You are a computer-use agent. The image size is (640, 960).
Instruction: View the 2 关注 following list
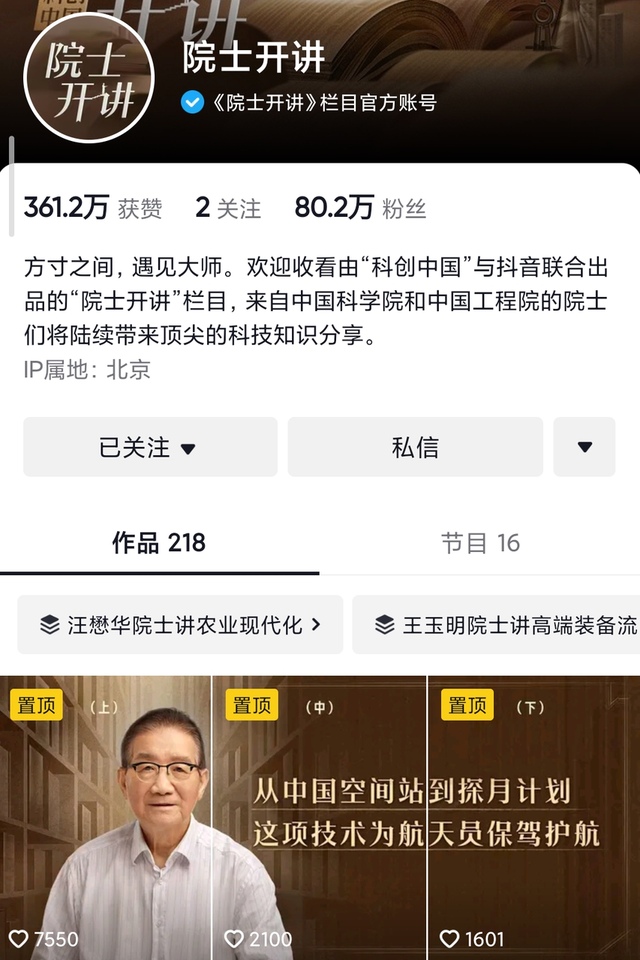[228, 208]
